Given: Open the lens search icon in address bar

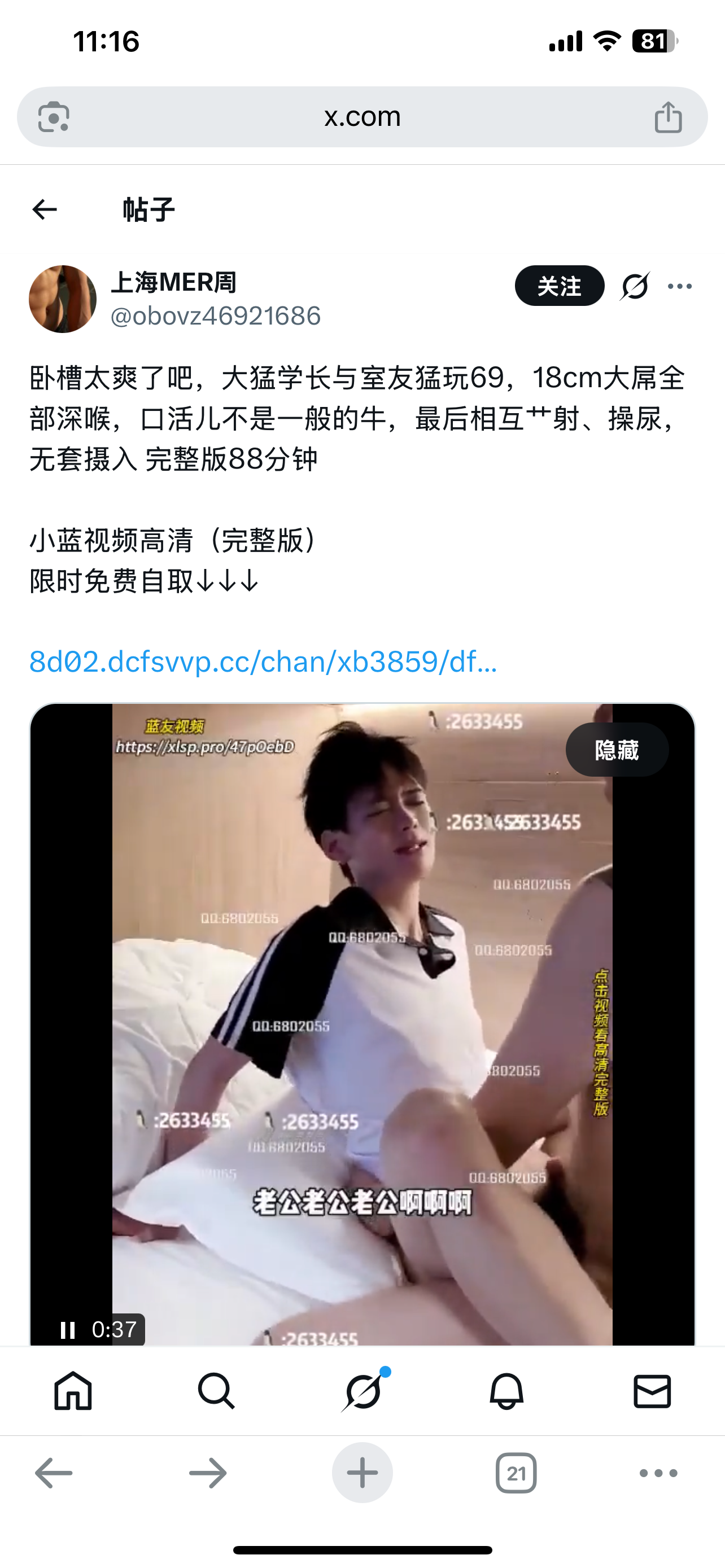Looking at the screenshot, I should click(x=54, y=117).
